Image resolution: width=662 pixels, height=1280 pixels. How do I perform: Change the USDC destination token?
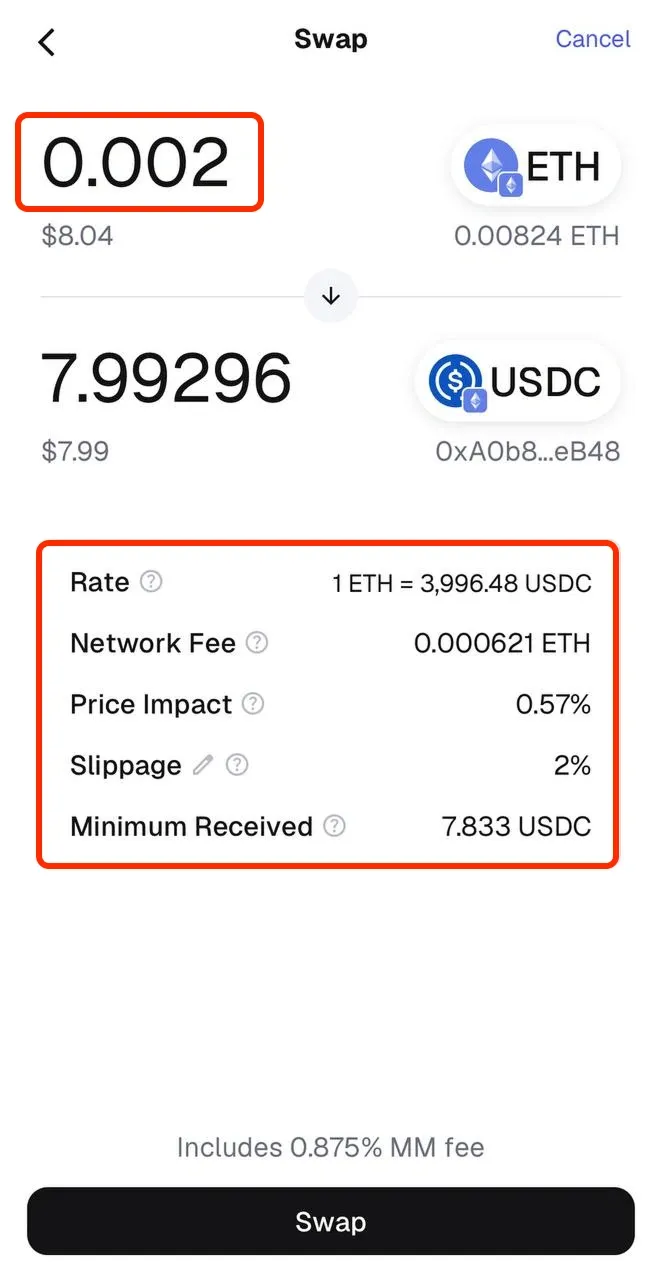518,382
